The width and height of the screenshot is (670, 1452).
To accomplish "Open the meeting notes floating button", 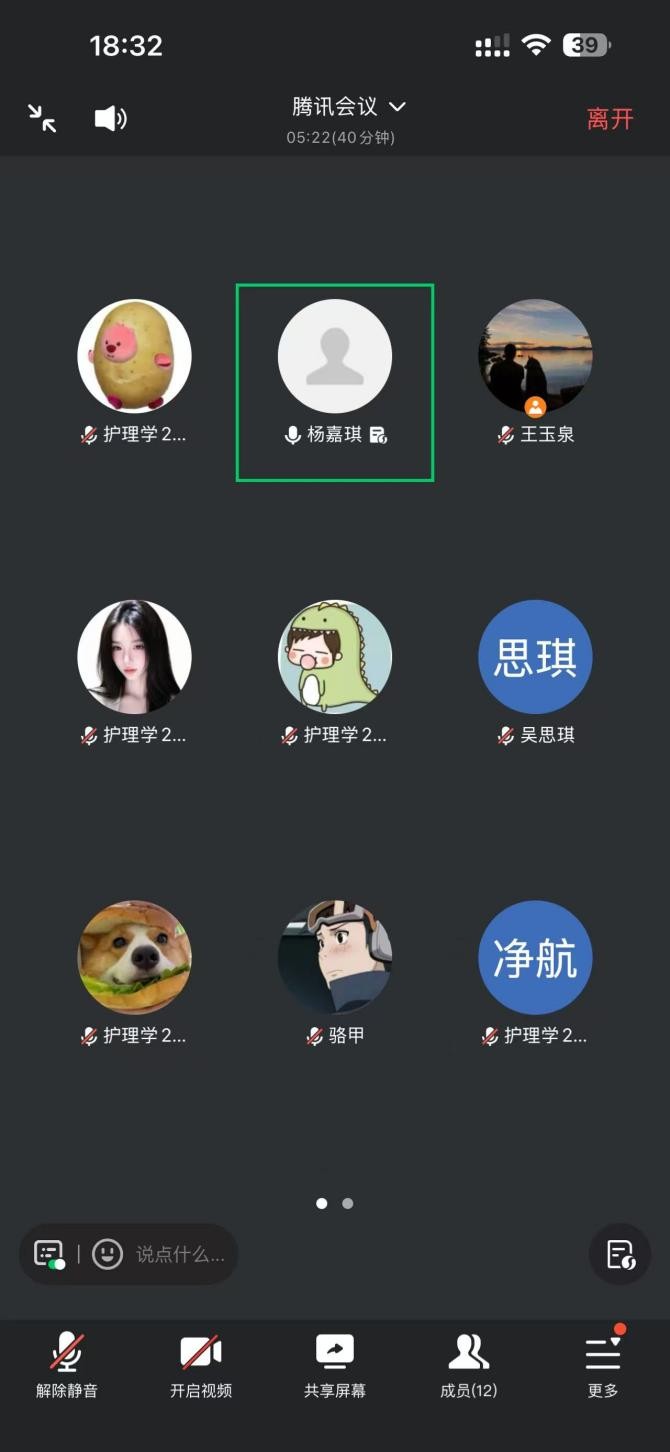I will 620,1254.
